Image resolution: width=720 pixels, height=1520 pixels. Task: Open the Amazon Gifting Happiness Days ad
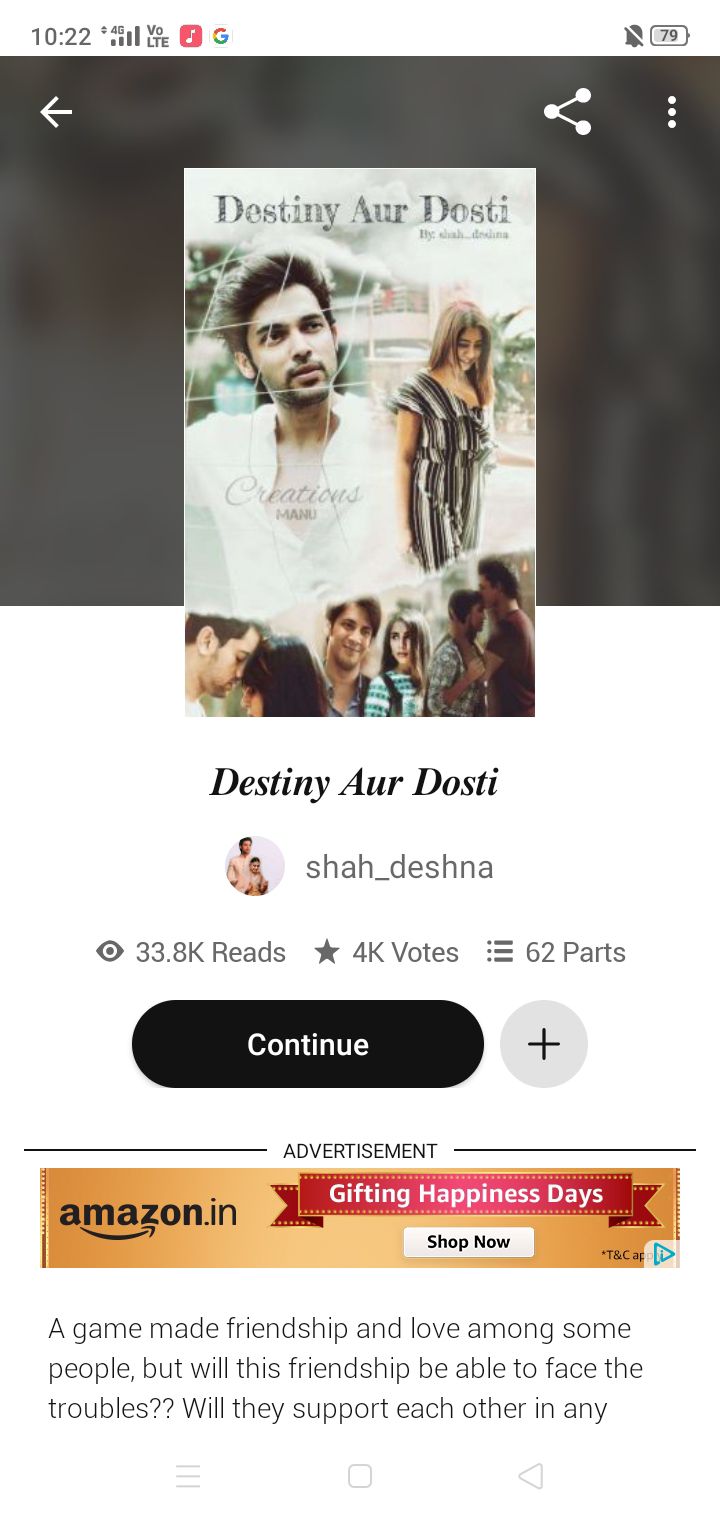click(360, 1217)
